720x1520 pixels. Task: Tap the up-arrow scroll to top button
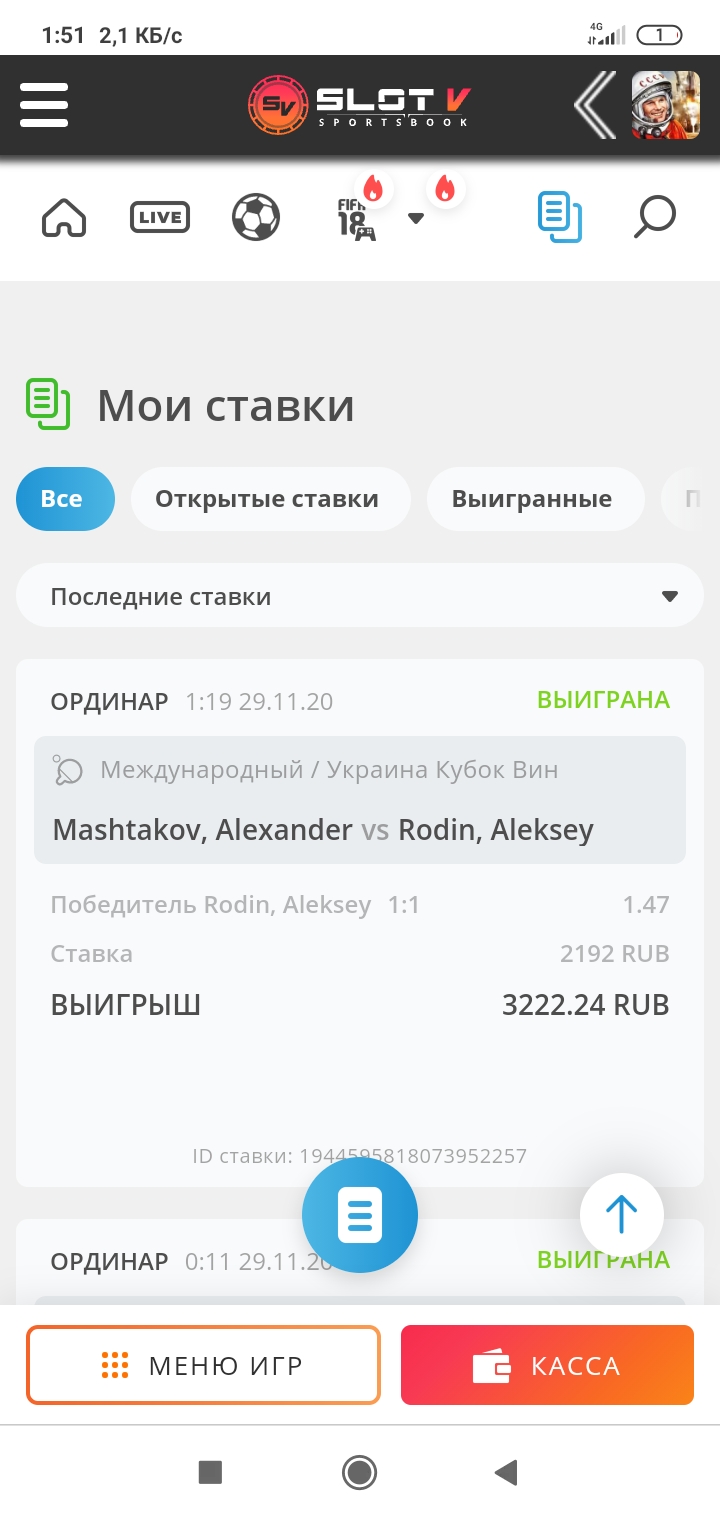click(621, 1214)
